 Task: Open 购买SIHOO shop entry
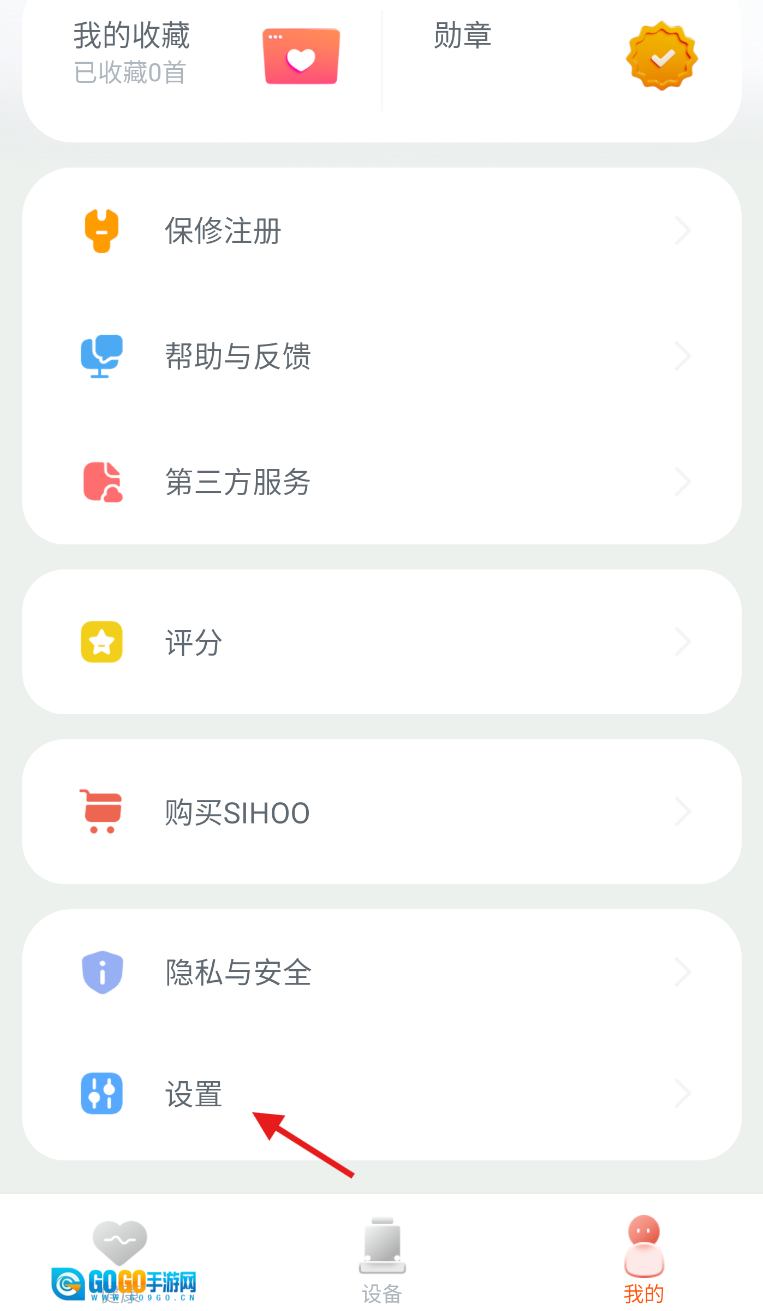click(381, 812)
